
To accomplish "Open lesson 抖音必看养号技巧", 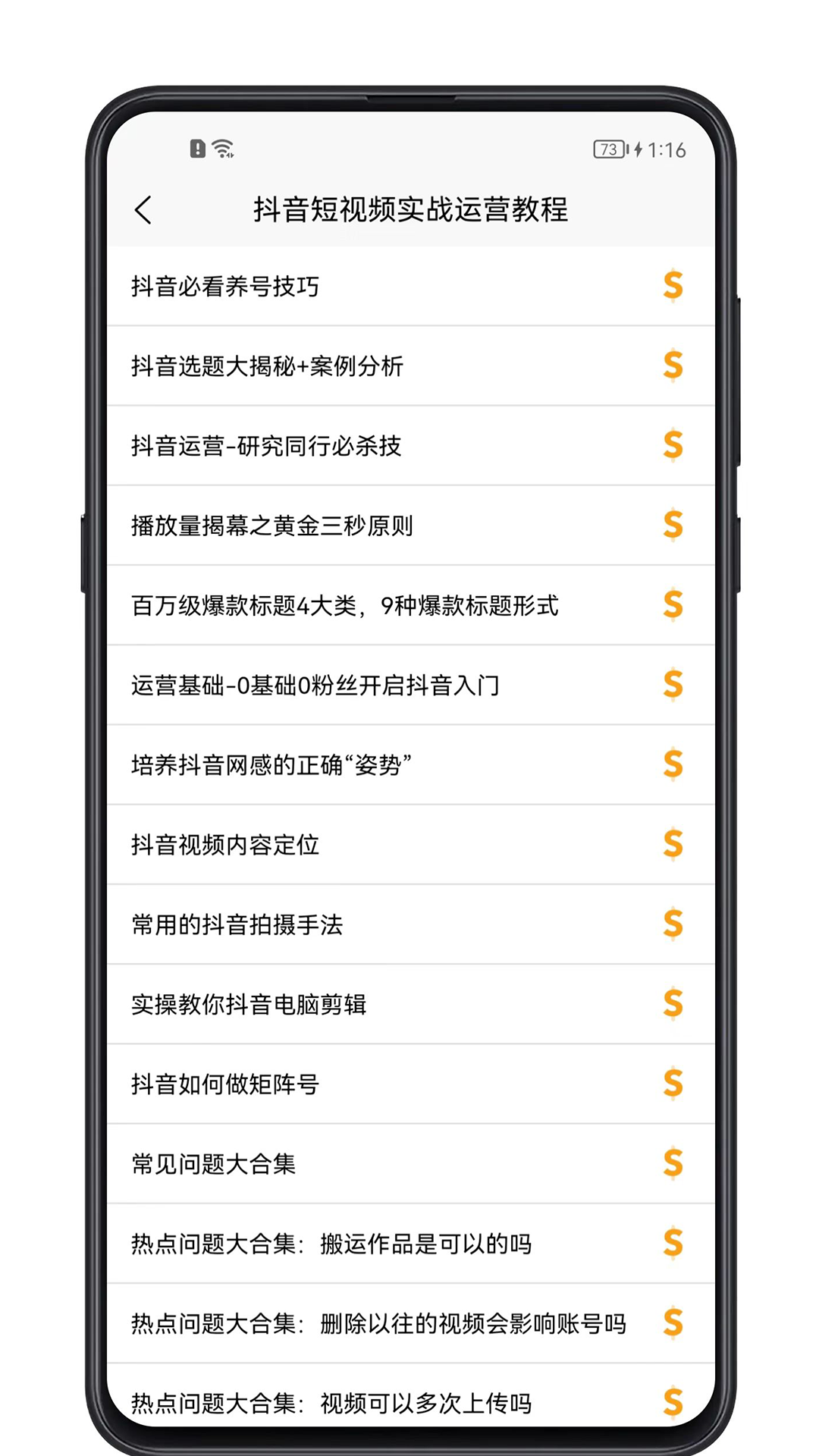I will [225, 287].
